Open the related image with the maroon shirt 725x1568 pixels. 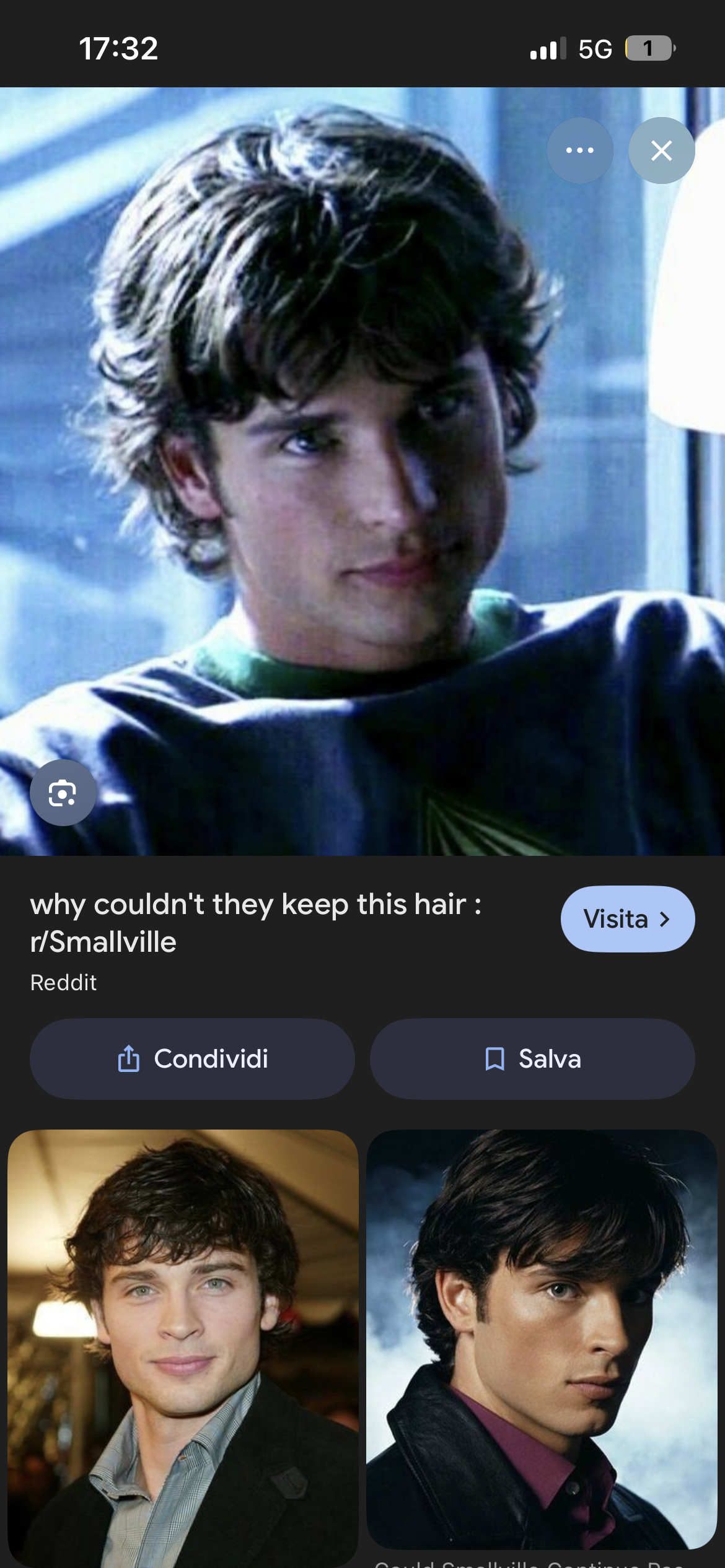point(542,1338)
